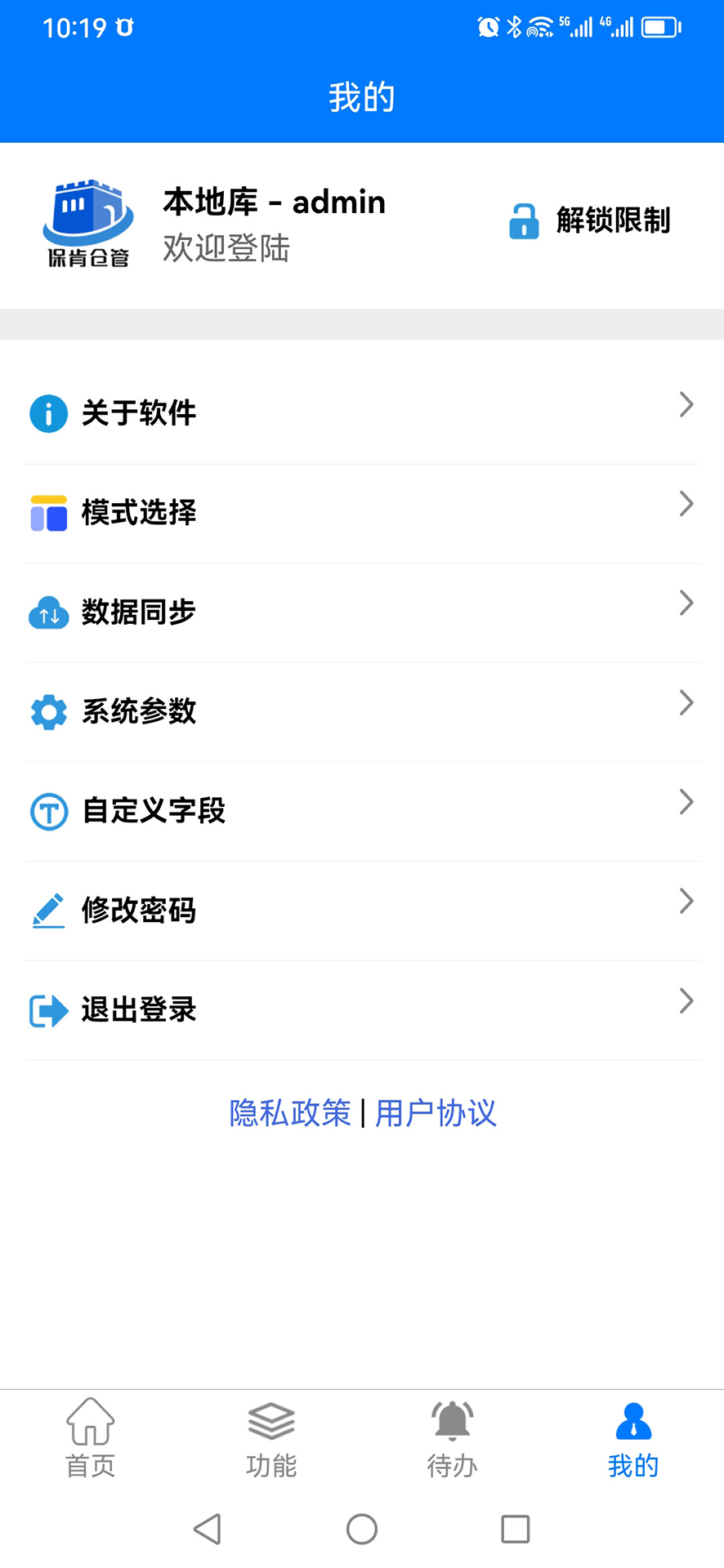Open the 系统参数 gear icon
724x1568 pixels.
[47, 711]
